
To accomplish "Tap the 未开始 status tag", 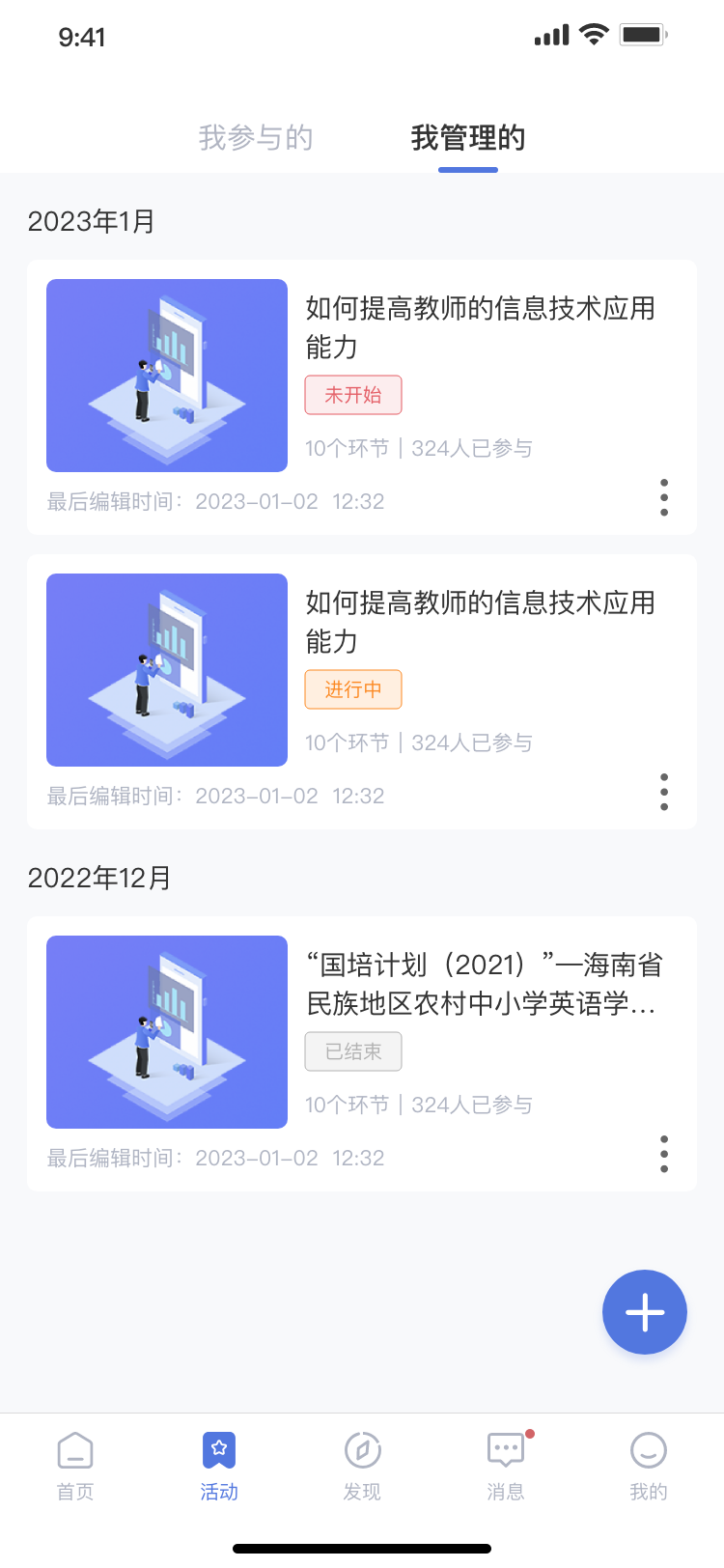I will pyautogui.click(x=353, y=395).
